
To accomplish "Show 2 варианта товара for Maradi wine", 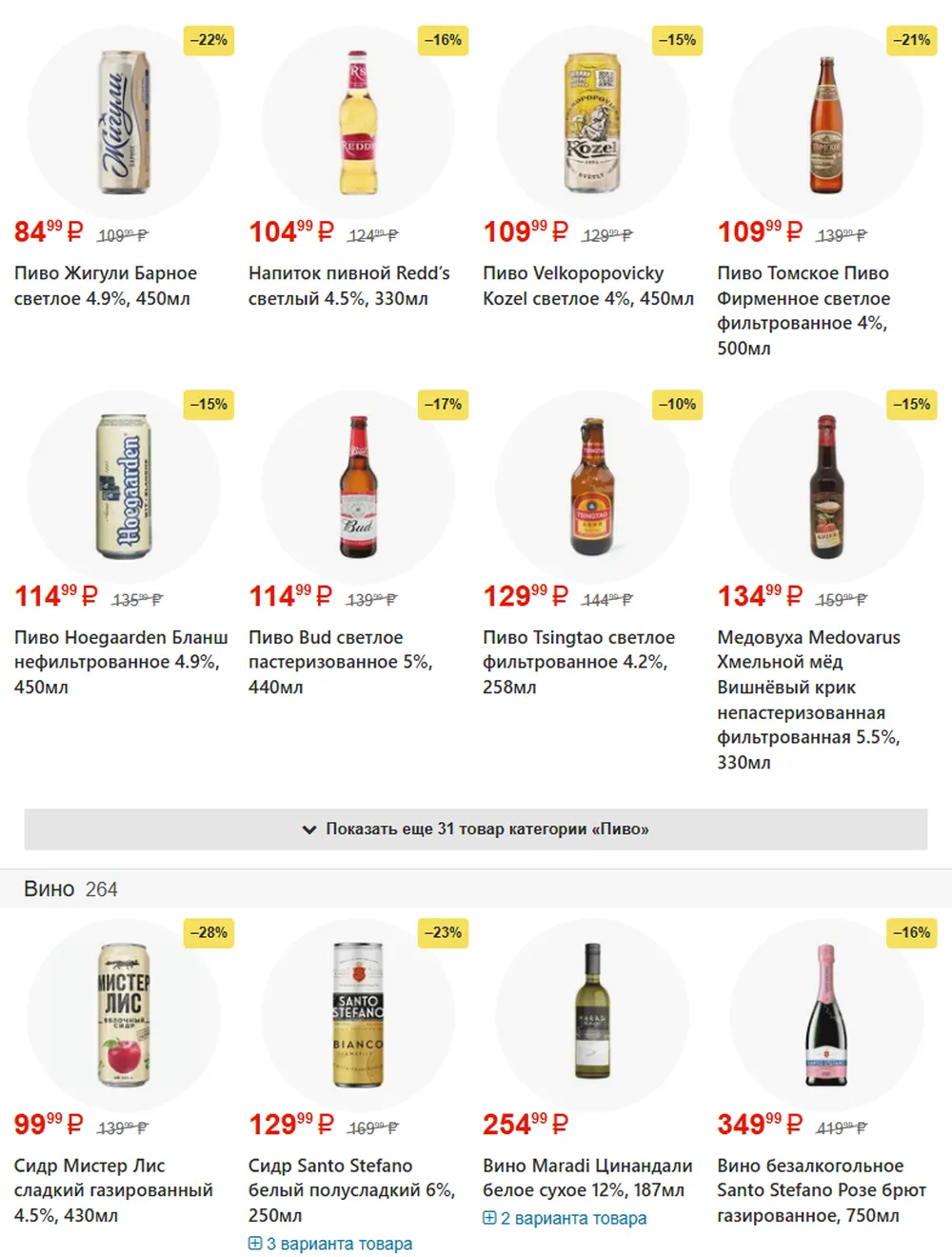I will 565,1218.
